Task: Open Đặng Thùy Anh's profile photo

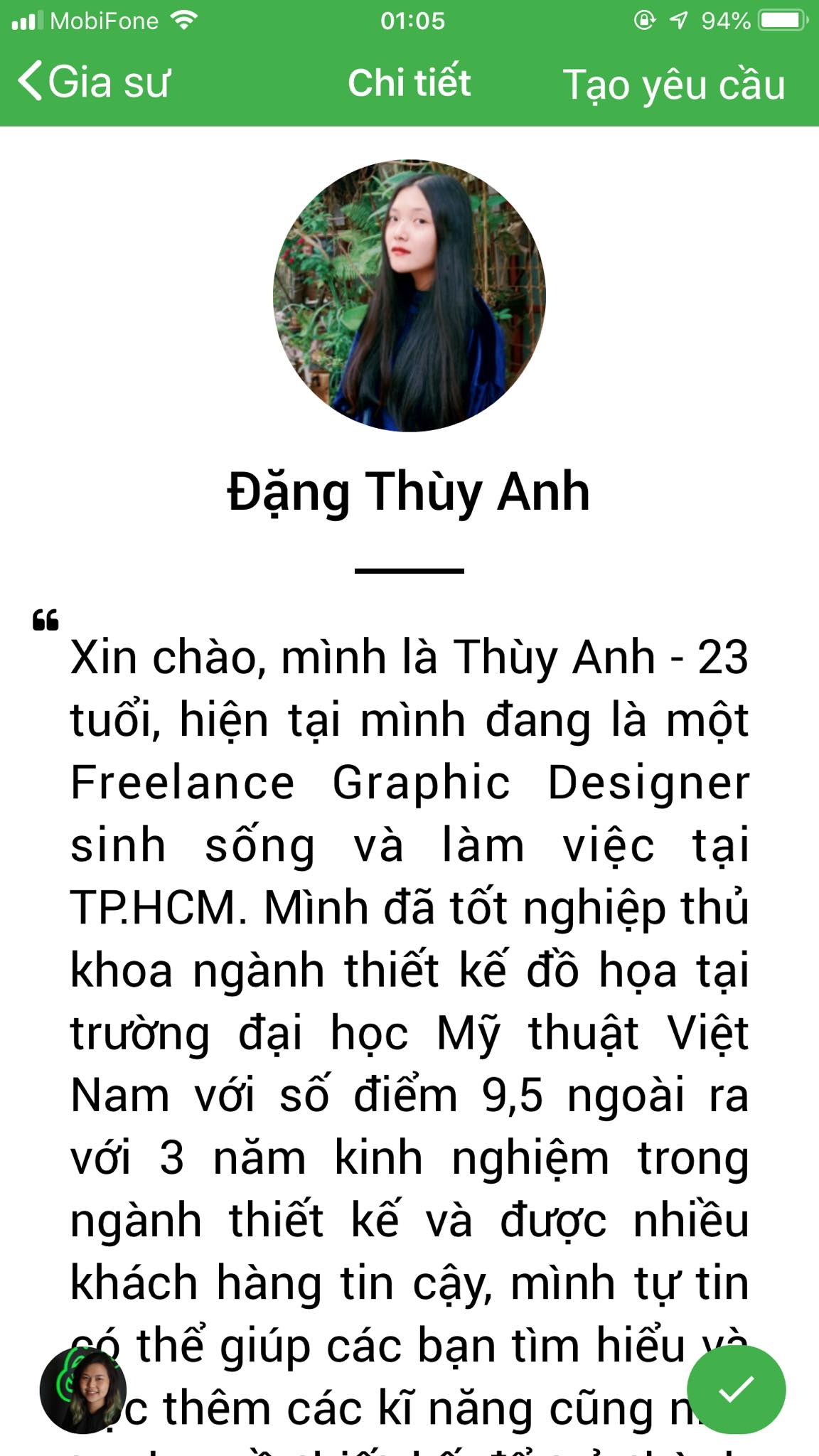Action: pos(409,296)
